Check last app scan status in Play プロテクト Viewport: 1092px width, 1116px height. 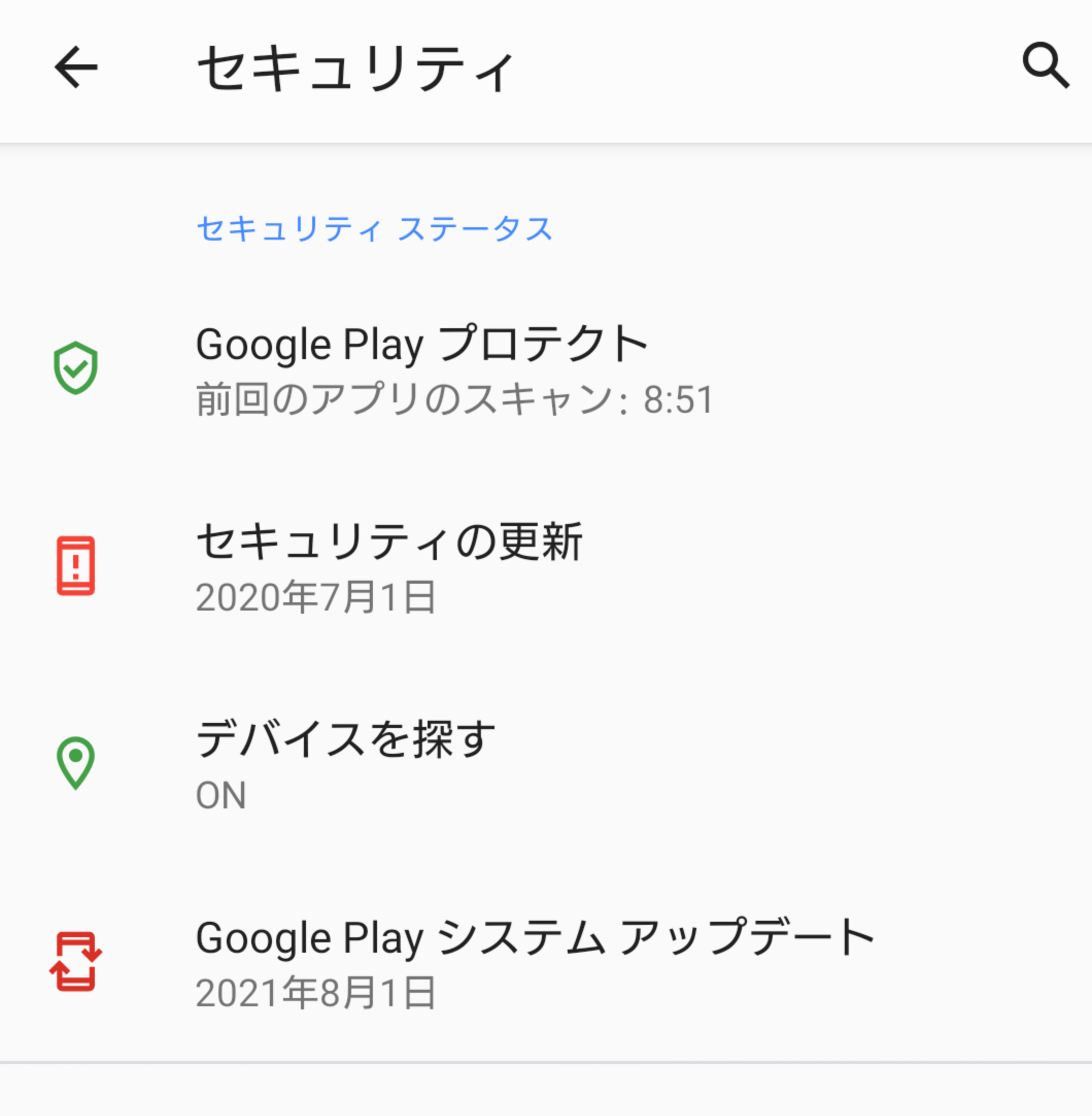[x=453, y=400]
